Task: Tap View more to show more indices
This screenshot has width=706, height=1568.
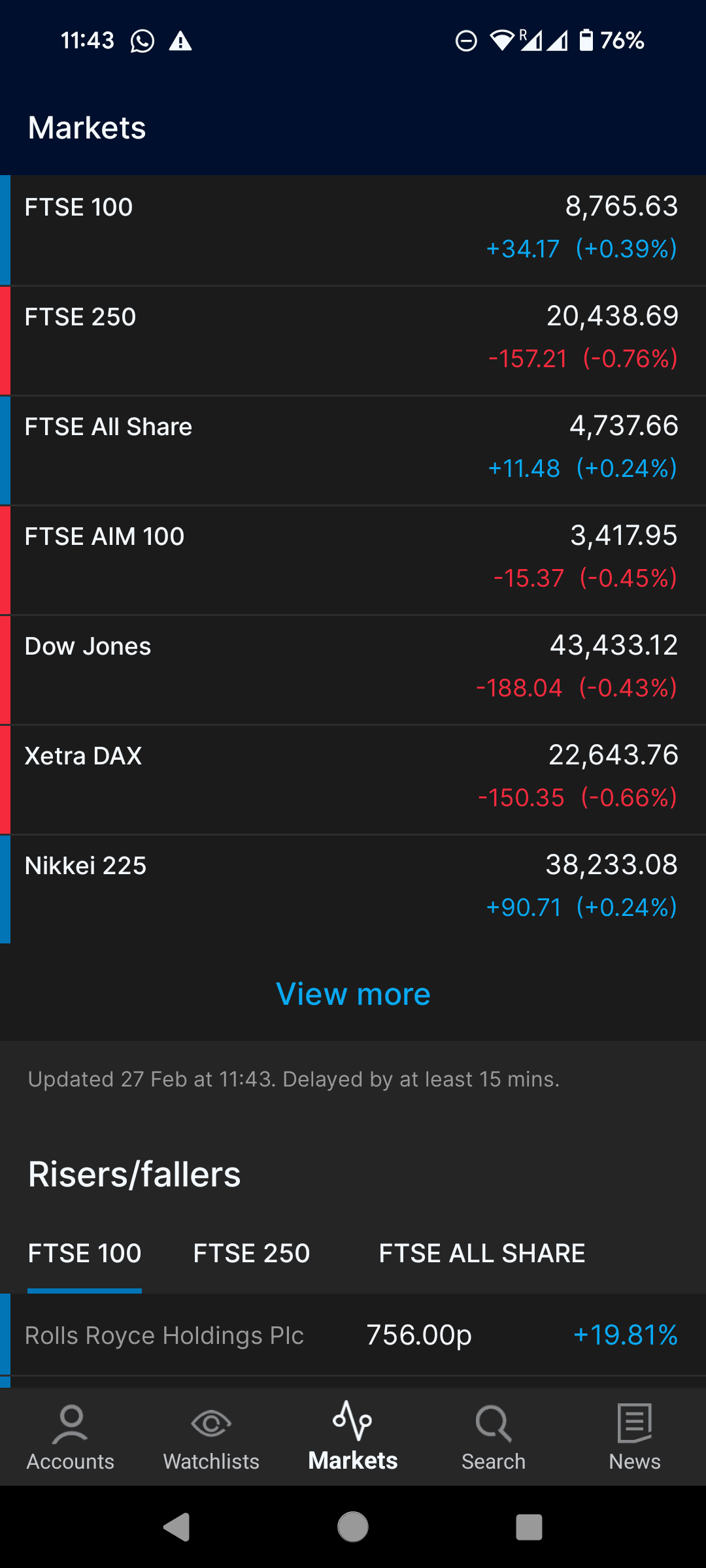Action: coord(353,994)
